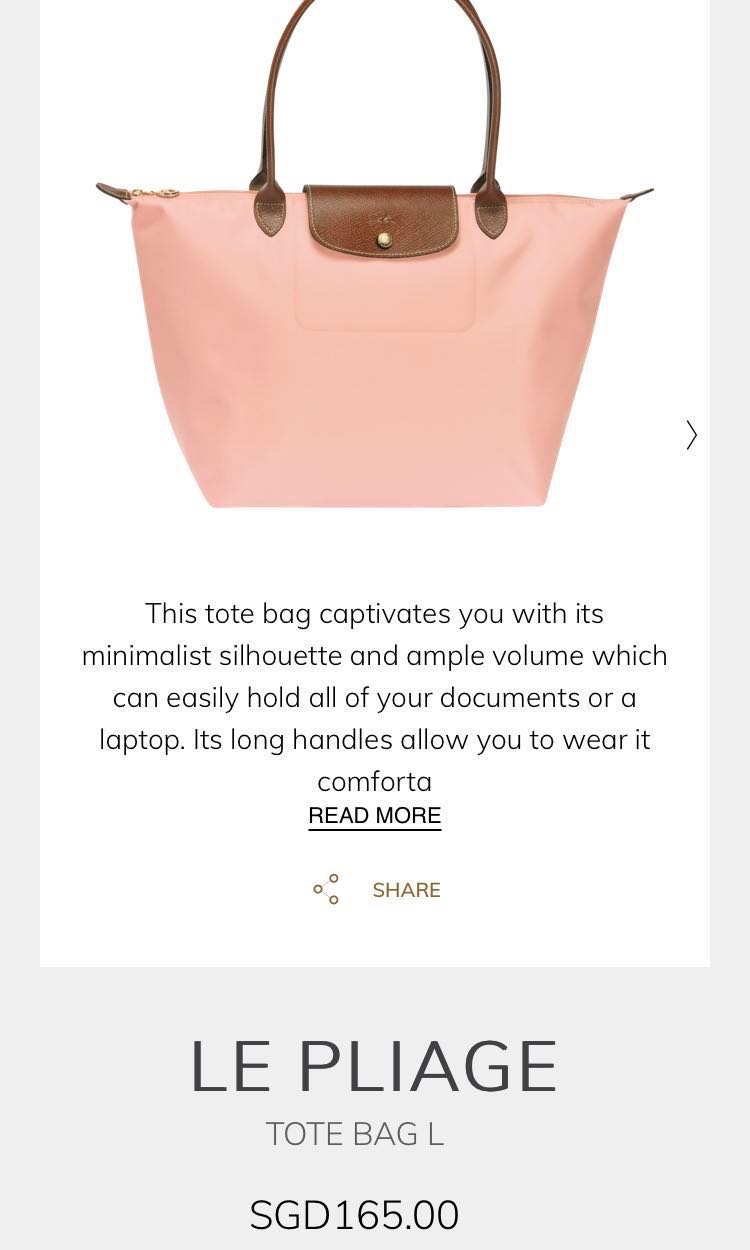Image resolution: width=750 pixels, height=1250 pixels.
Task: Open the LE PLIAGE product title
Action: click(x=374, y=1066)
